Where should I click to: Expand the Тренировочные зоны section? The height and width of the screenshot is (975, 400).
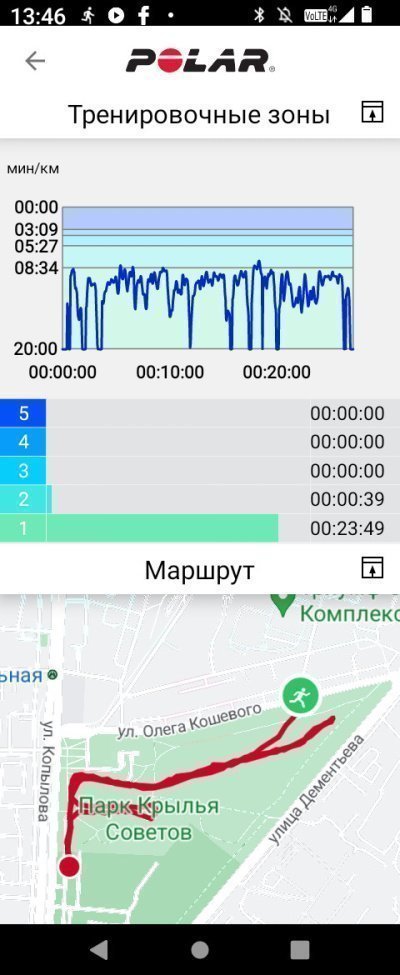click(x=372, y=113)
